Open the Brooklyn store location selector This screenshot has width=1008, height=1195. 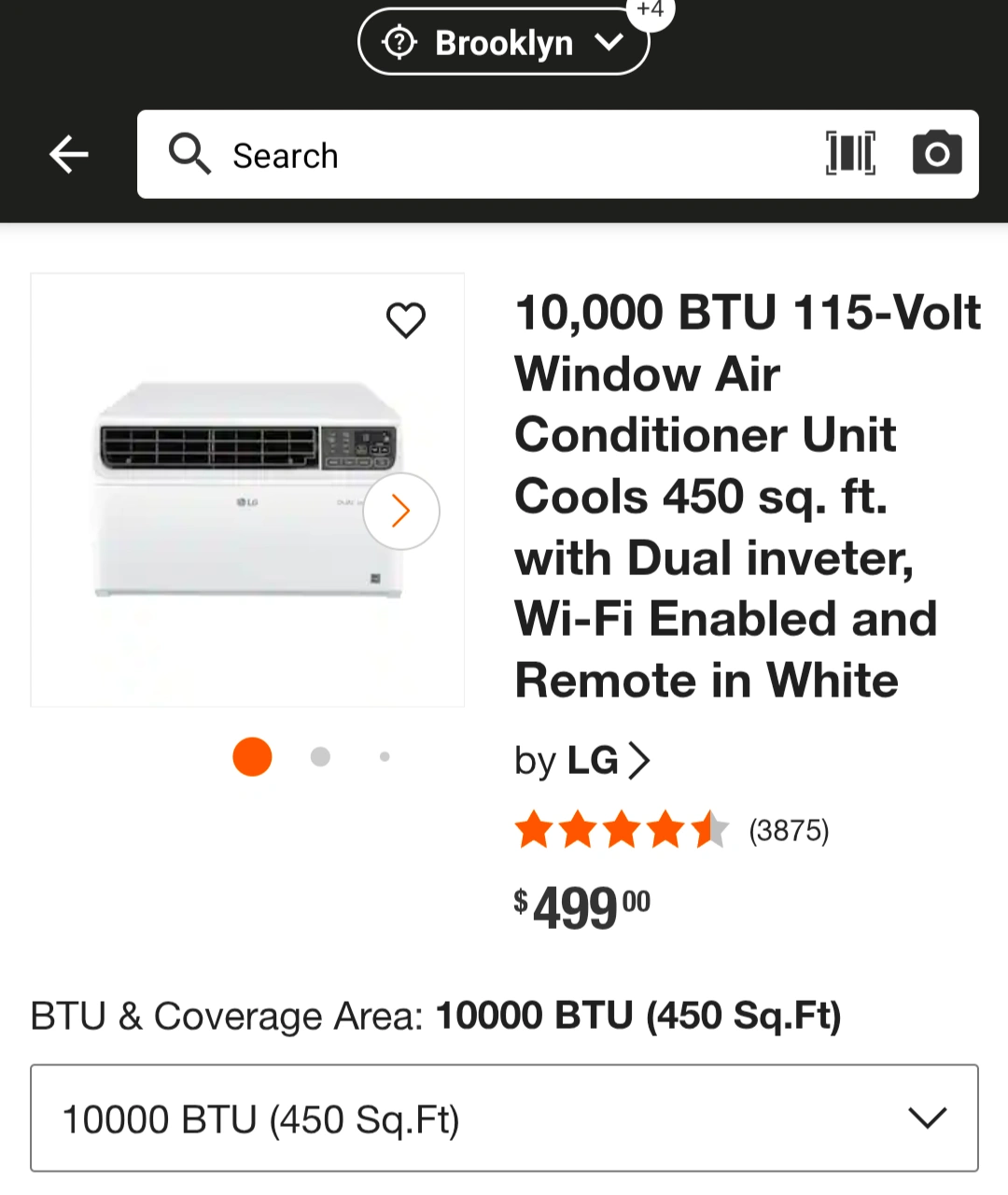tap(503, 43)
